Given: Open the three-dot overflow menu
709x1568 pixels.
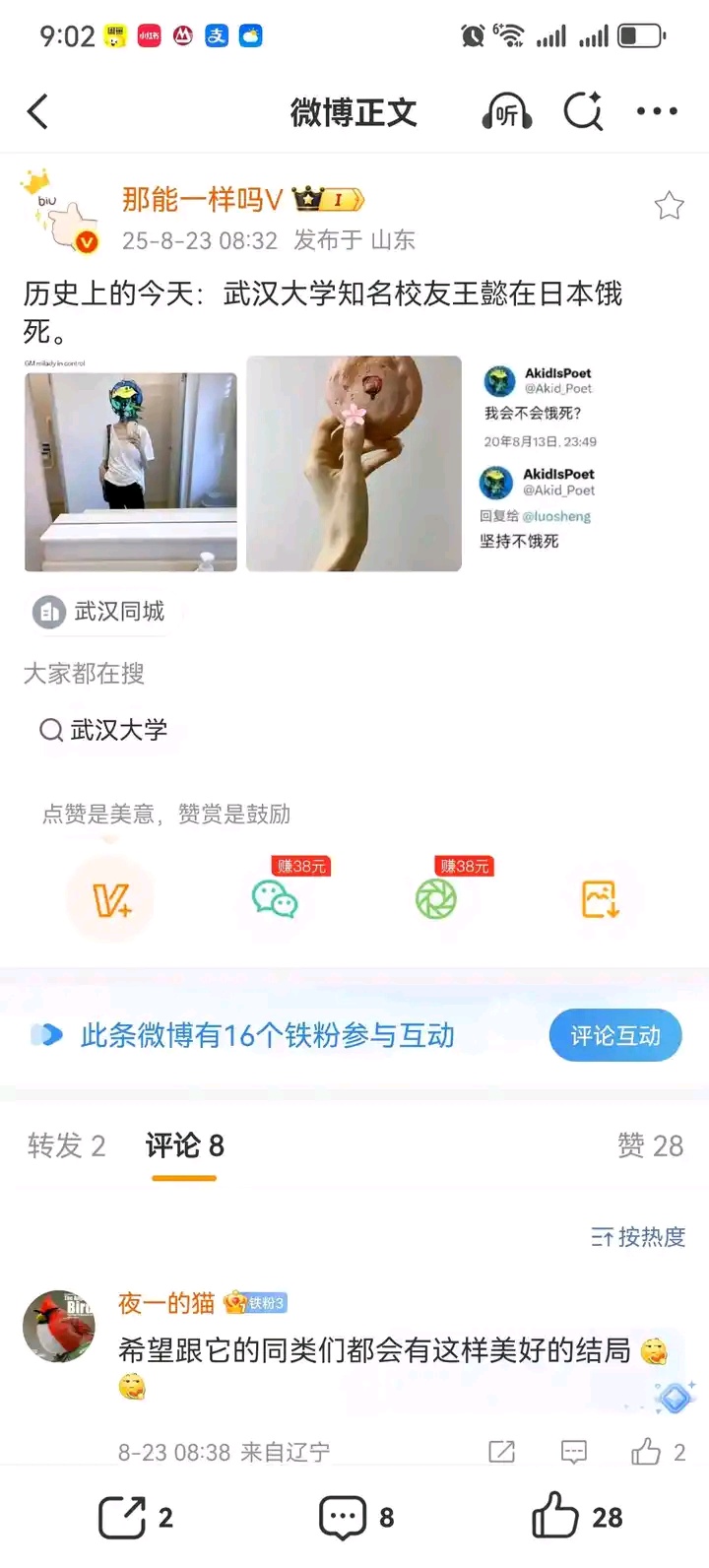Looking at the screenshot, I should (657, 112).
